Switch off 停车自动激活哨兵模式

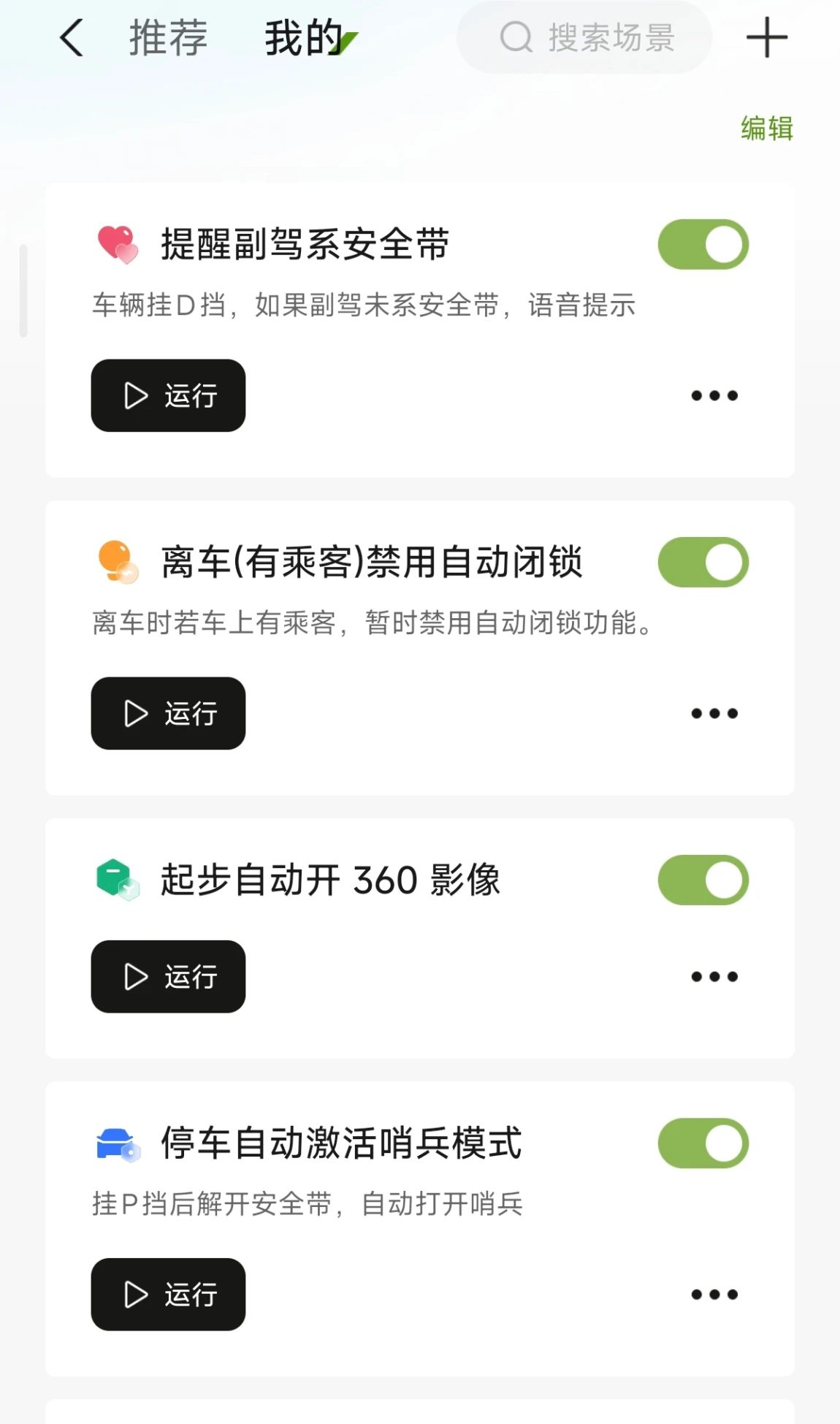point(703,1143)
